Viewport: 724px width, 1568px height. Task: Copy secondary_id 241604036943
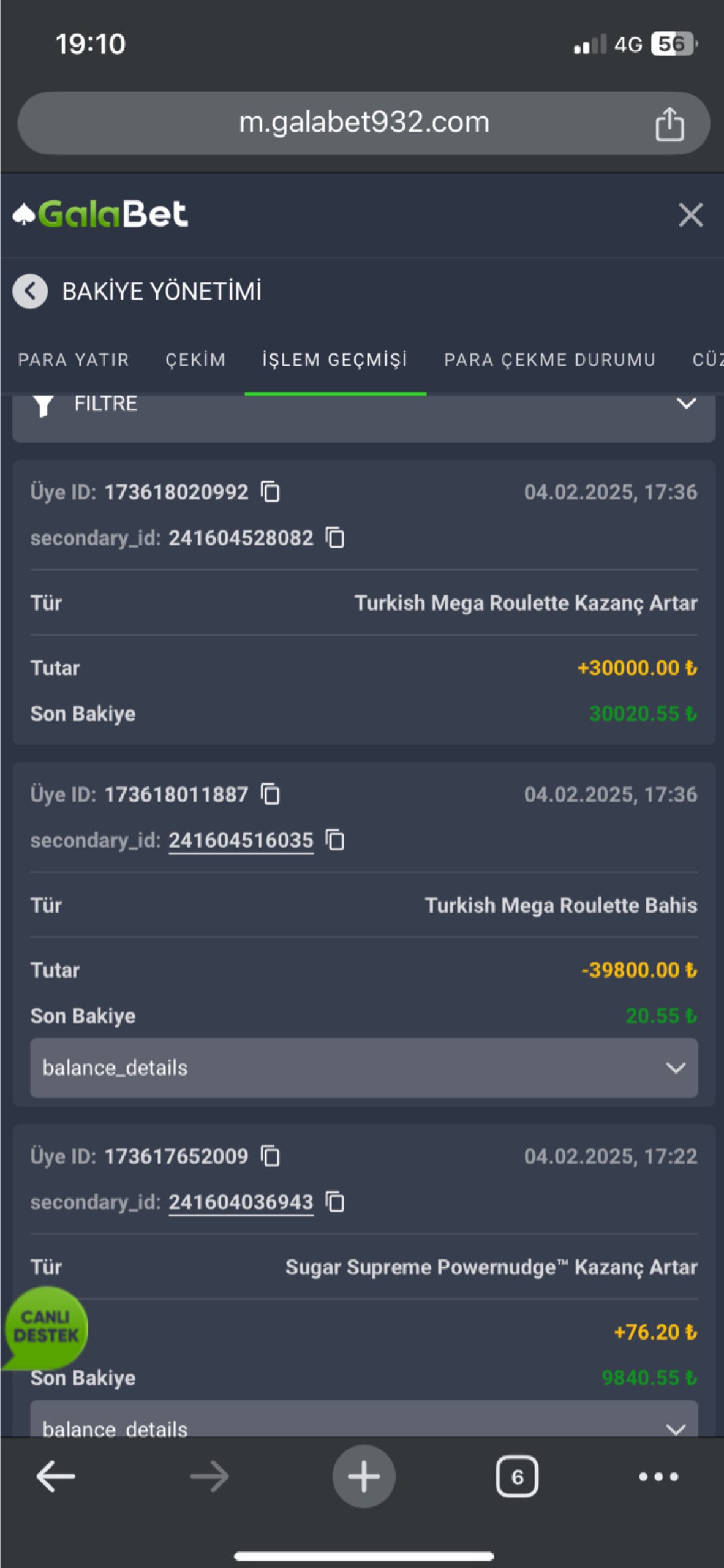(x=334, y=1202)
